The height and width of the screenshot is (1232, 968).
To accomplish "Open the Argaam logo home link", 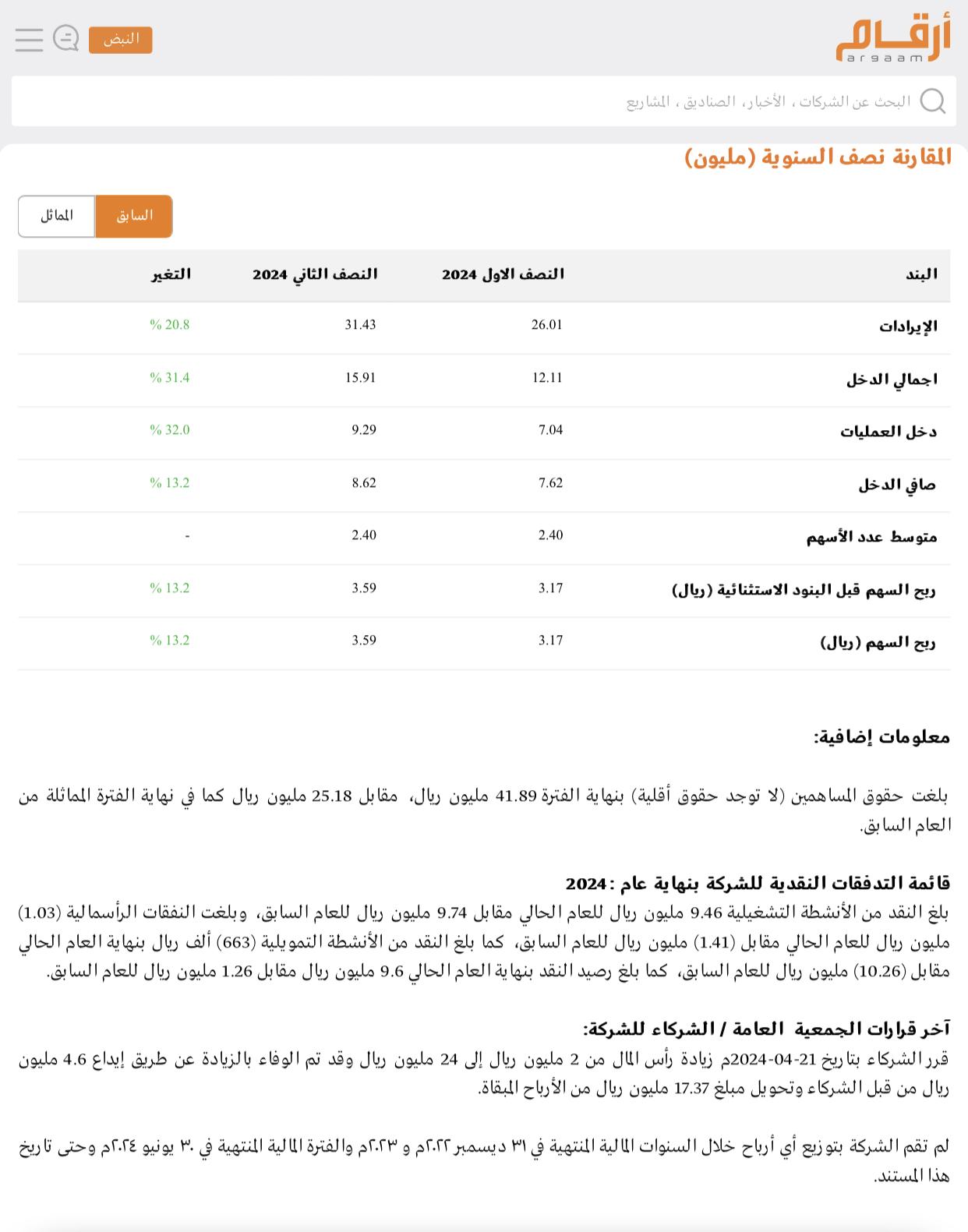I will tap(893, 39).
